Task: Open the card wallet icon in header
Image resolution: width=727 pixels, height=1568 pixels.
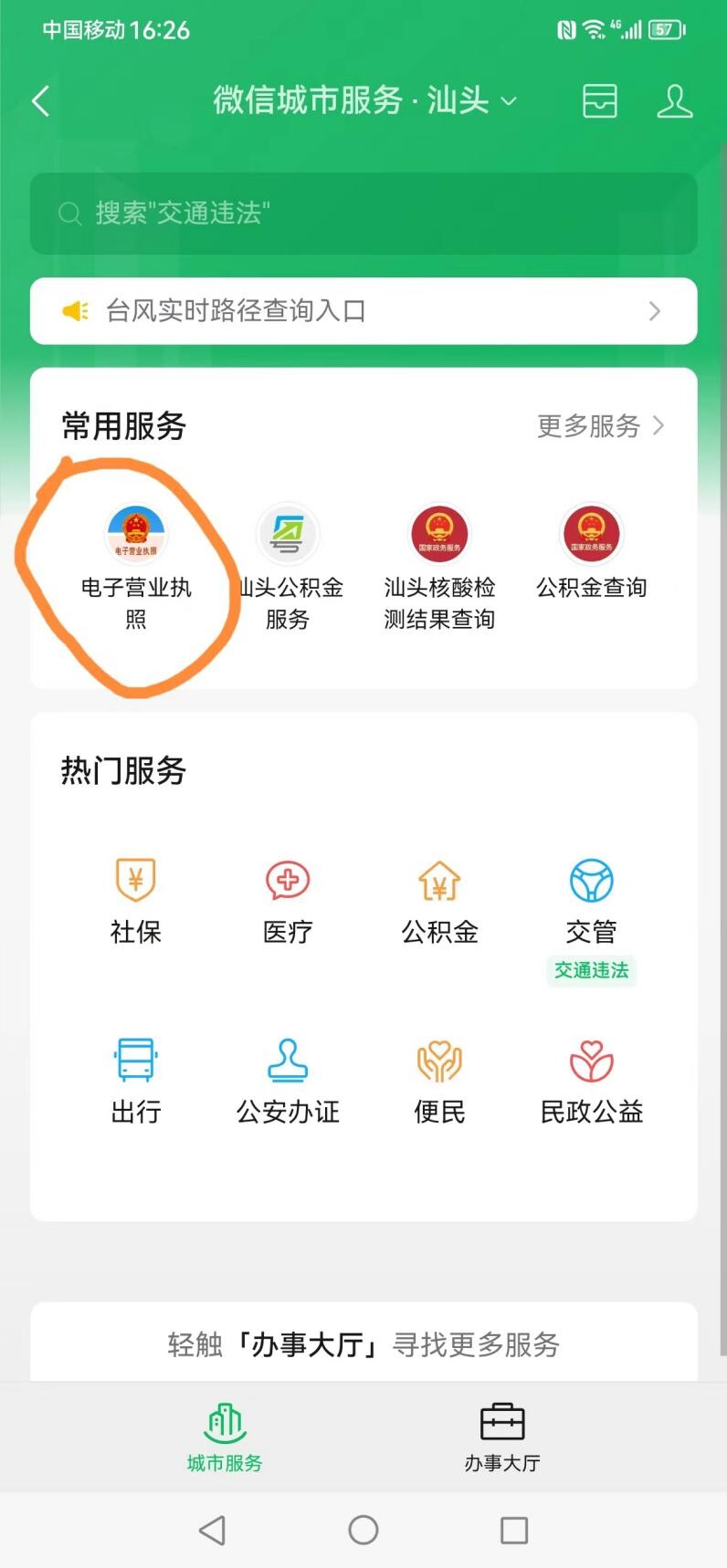Action: click(600, 100)
